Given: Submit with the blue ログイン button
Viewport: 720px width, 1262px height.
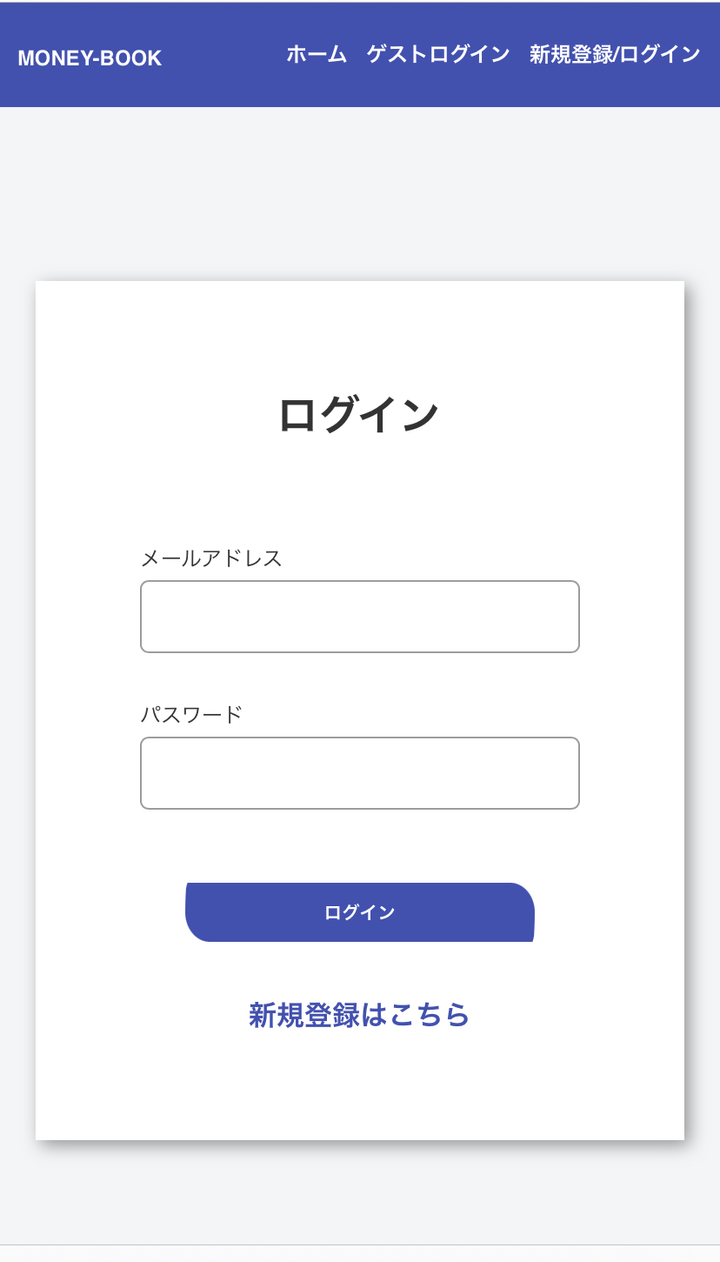Looking at the screenshot, I should (360, 912).
